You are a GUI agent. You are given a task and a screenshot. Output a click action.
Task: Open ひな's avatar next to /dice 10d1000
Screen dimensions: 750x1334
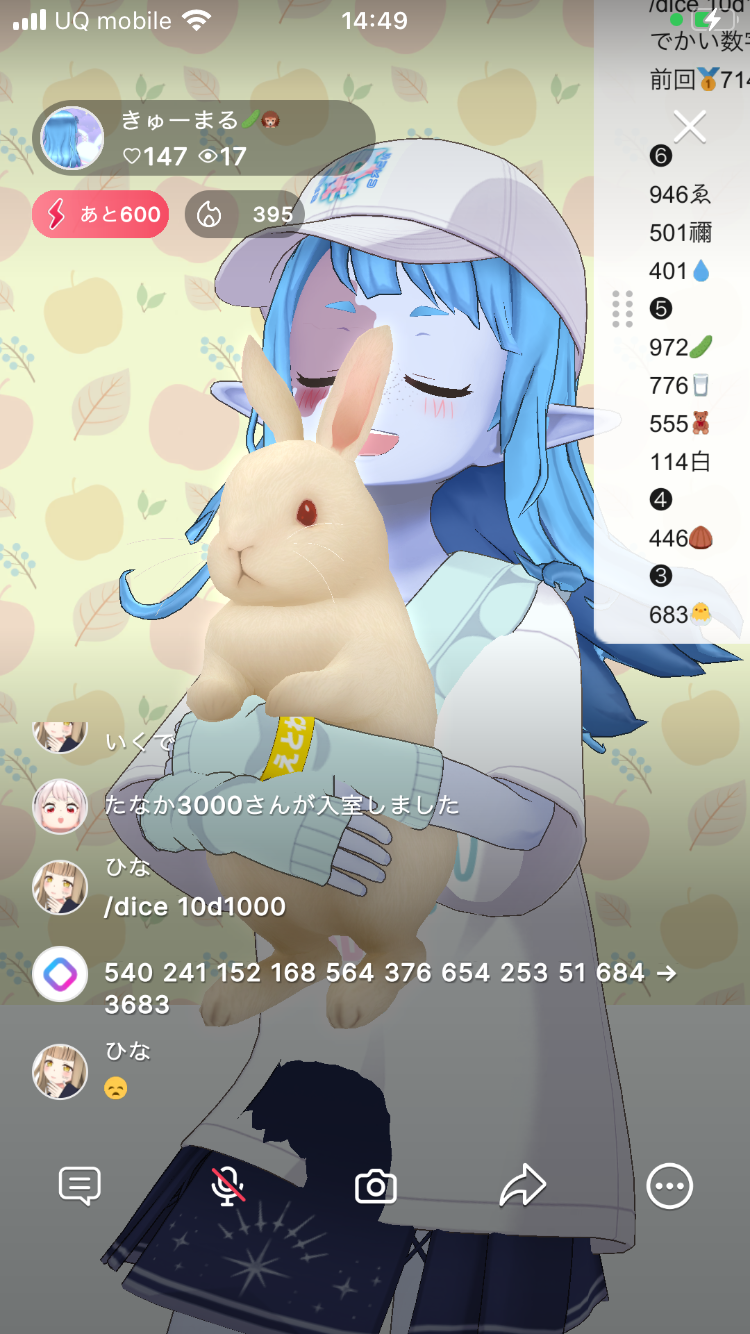coord(60,887)
